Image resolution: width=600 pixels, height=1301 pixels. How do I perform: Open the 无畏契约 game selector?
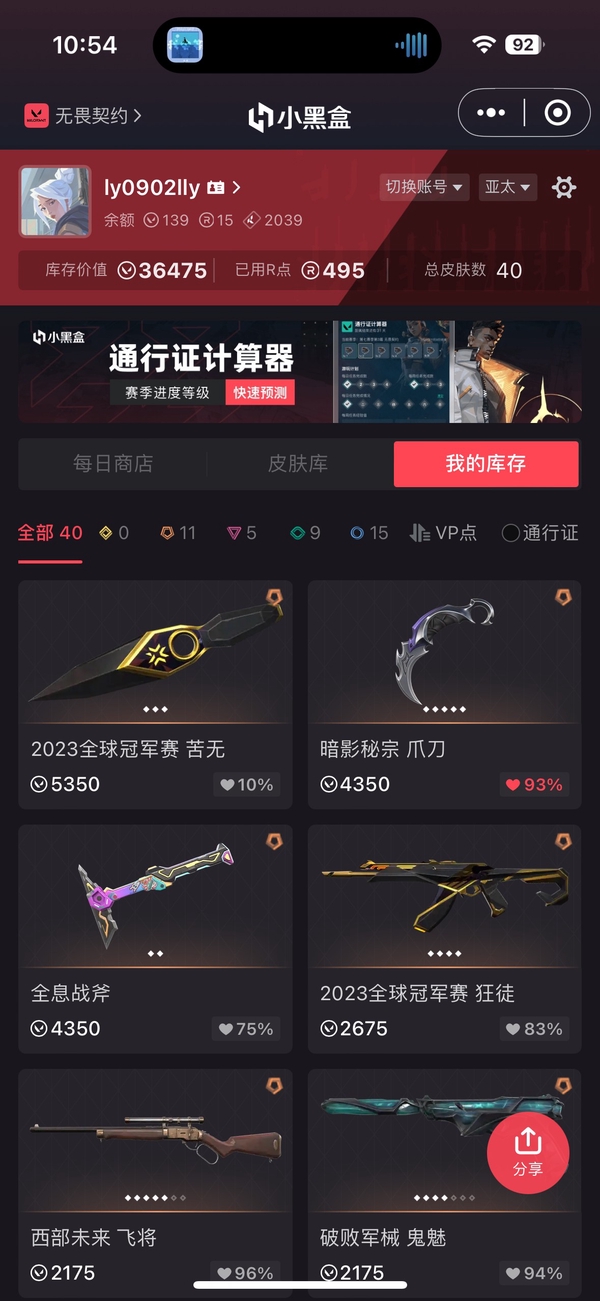point(84,116)
